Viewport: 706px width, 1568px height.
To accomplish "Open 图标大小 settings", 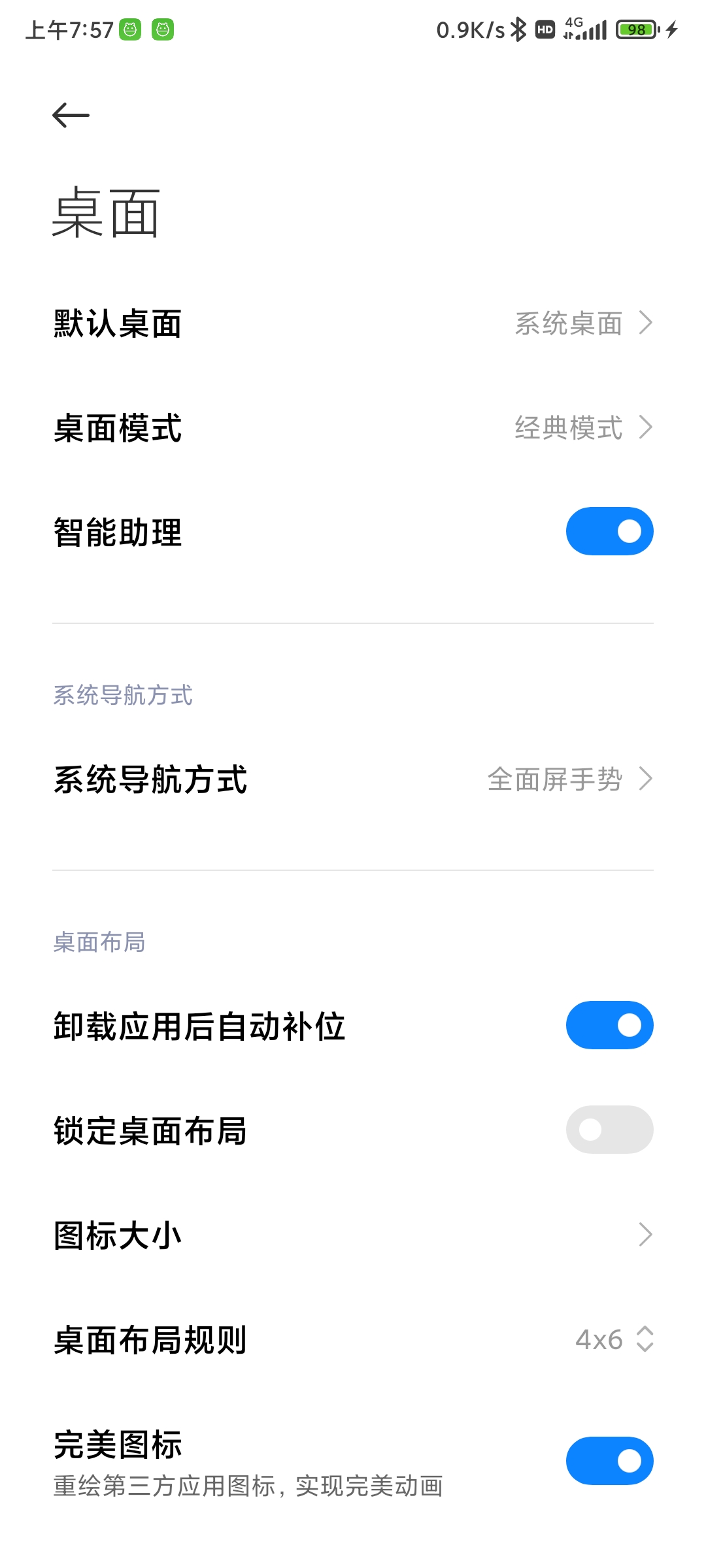I will 353,1235.
